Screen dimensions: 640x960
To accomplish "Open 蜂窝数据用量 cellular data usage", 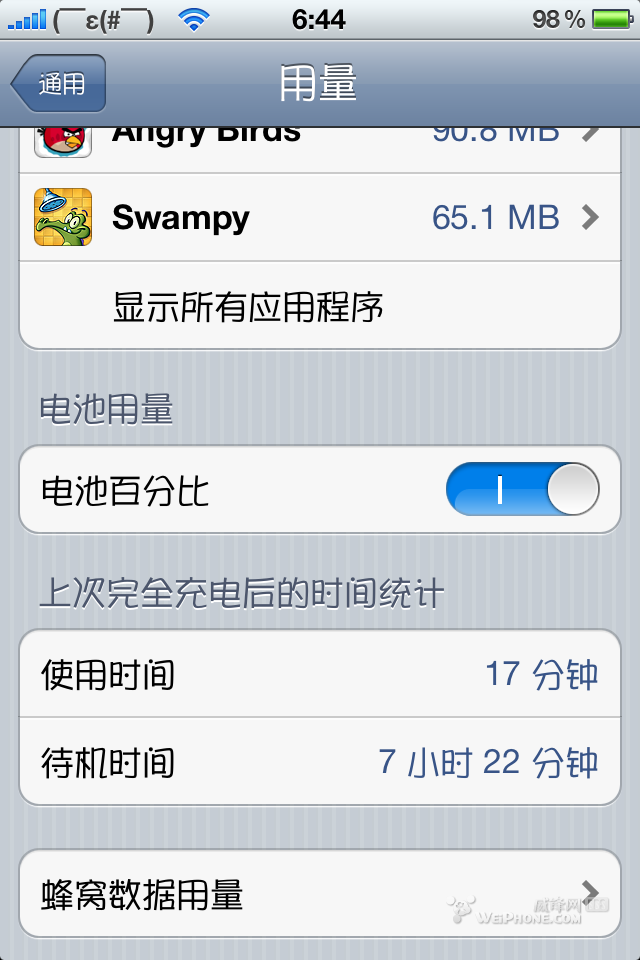I will point(320,893).
